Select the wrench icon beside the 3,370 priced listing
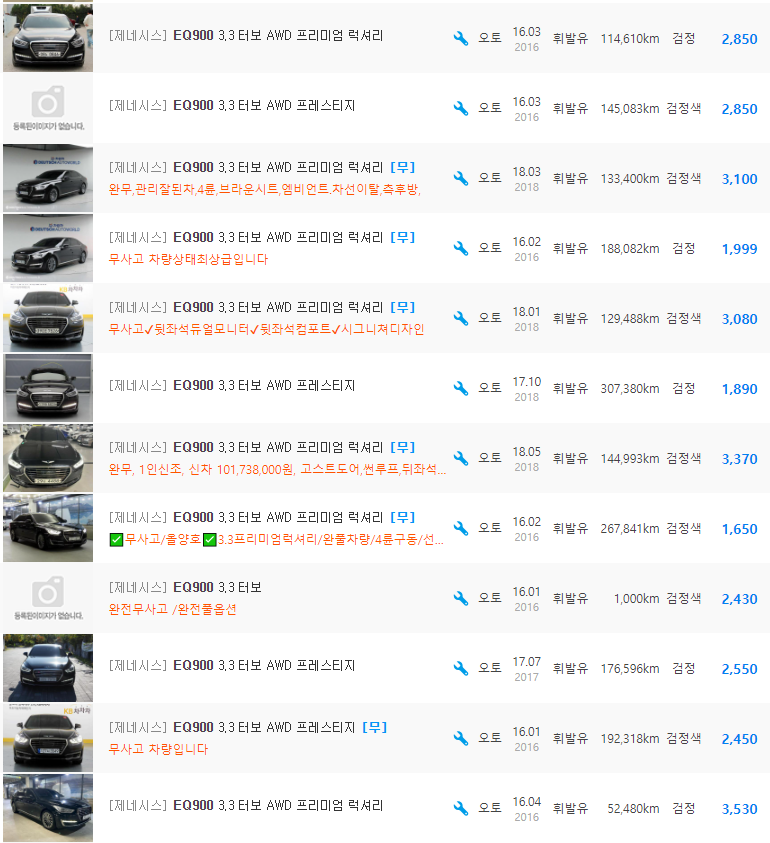The width and height of the screenshot is (770, 843). (460, 457)
